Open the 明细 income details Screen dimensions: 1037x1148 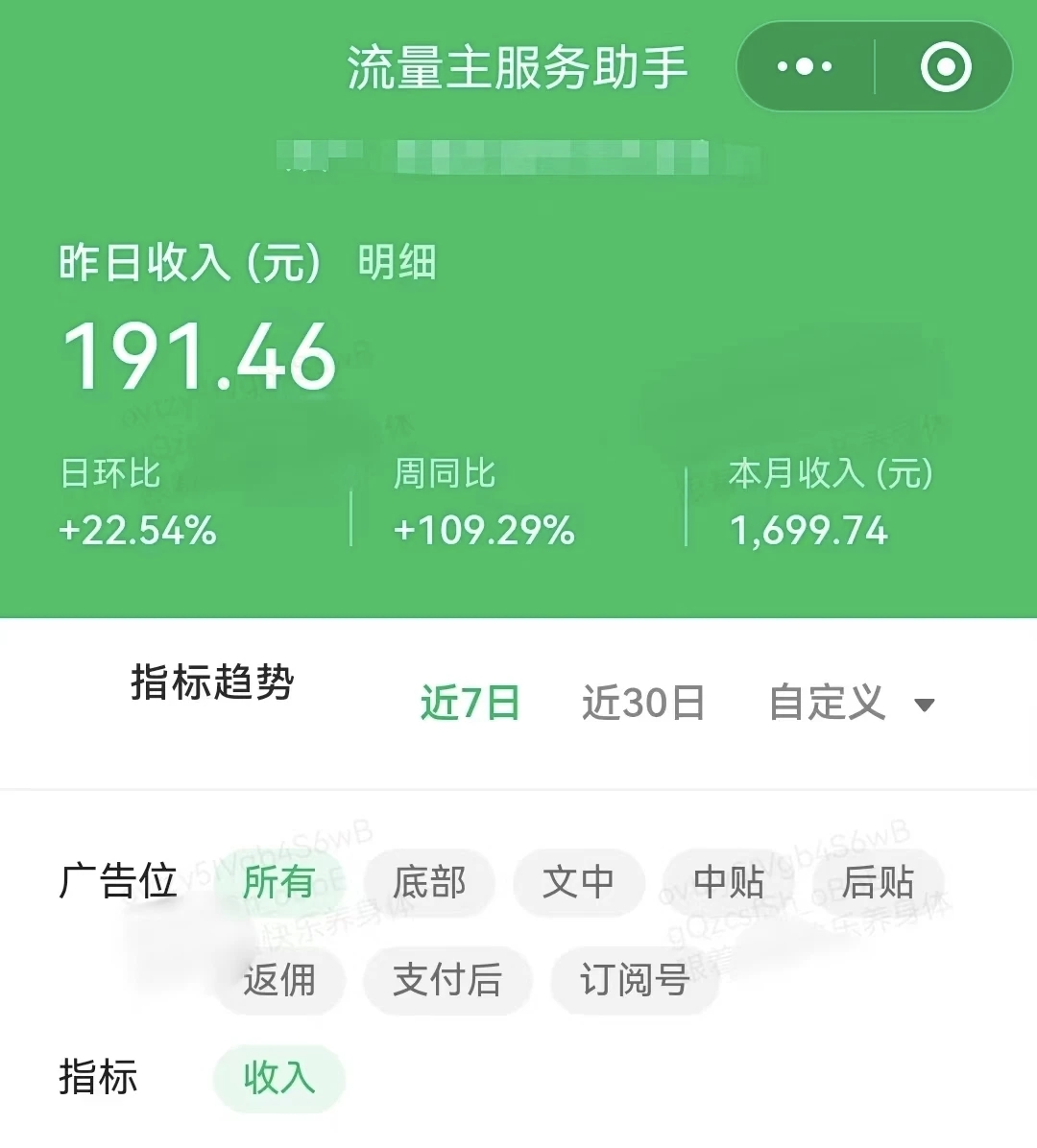[397, 262]
